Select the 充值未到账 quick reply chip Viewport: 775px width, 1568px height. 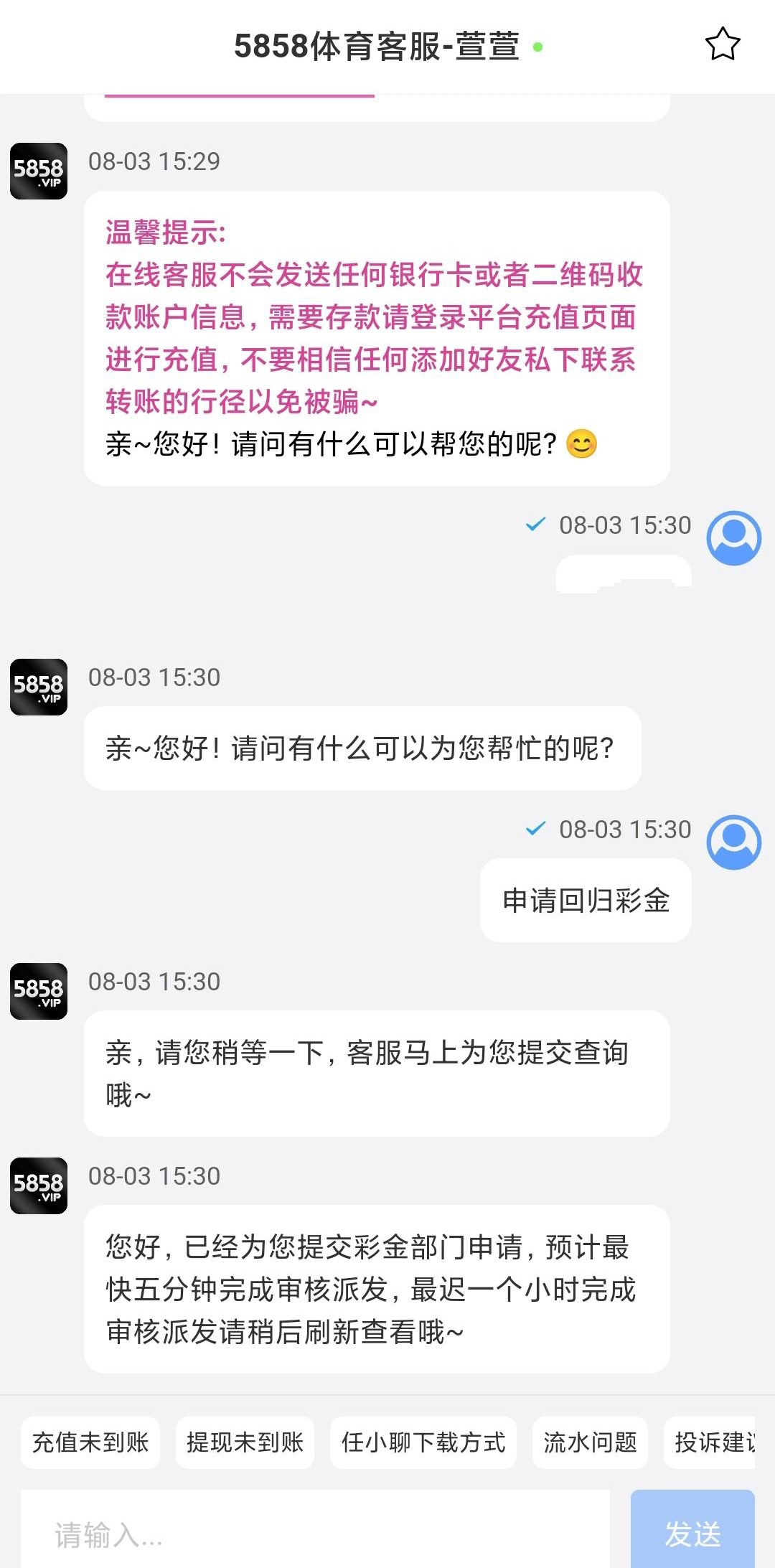coord(90,1442)
